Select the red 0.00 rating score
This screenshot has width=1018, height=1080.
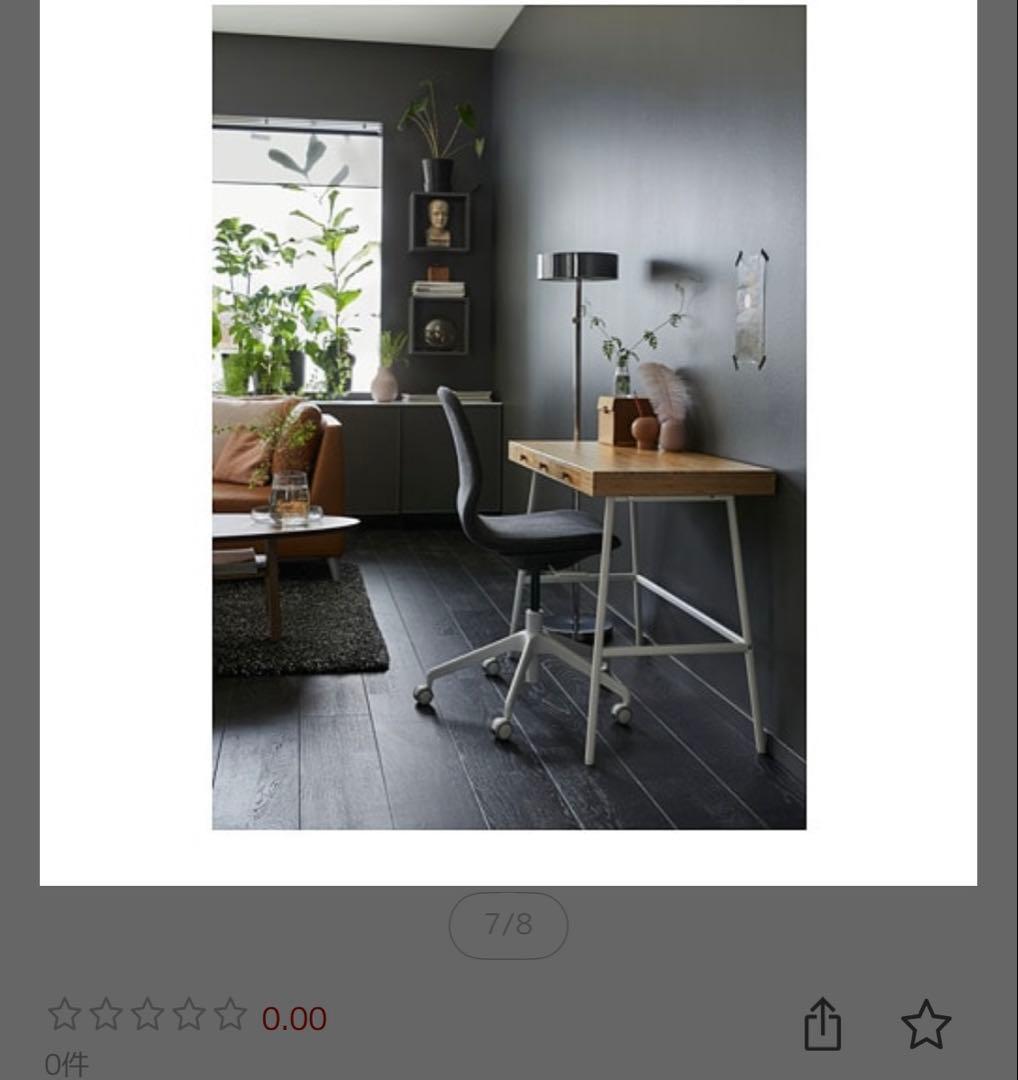click(294, 1018)
